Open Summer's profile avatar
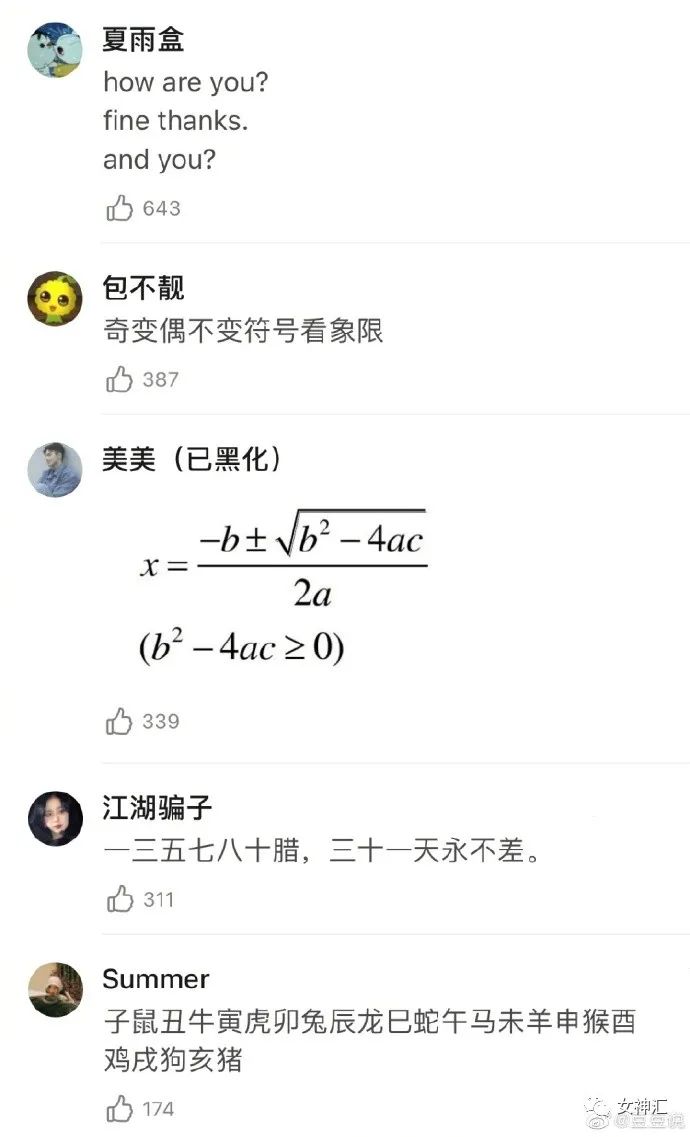 click(x=55, y=990)
